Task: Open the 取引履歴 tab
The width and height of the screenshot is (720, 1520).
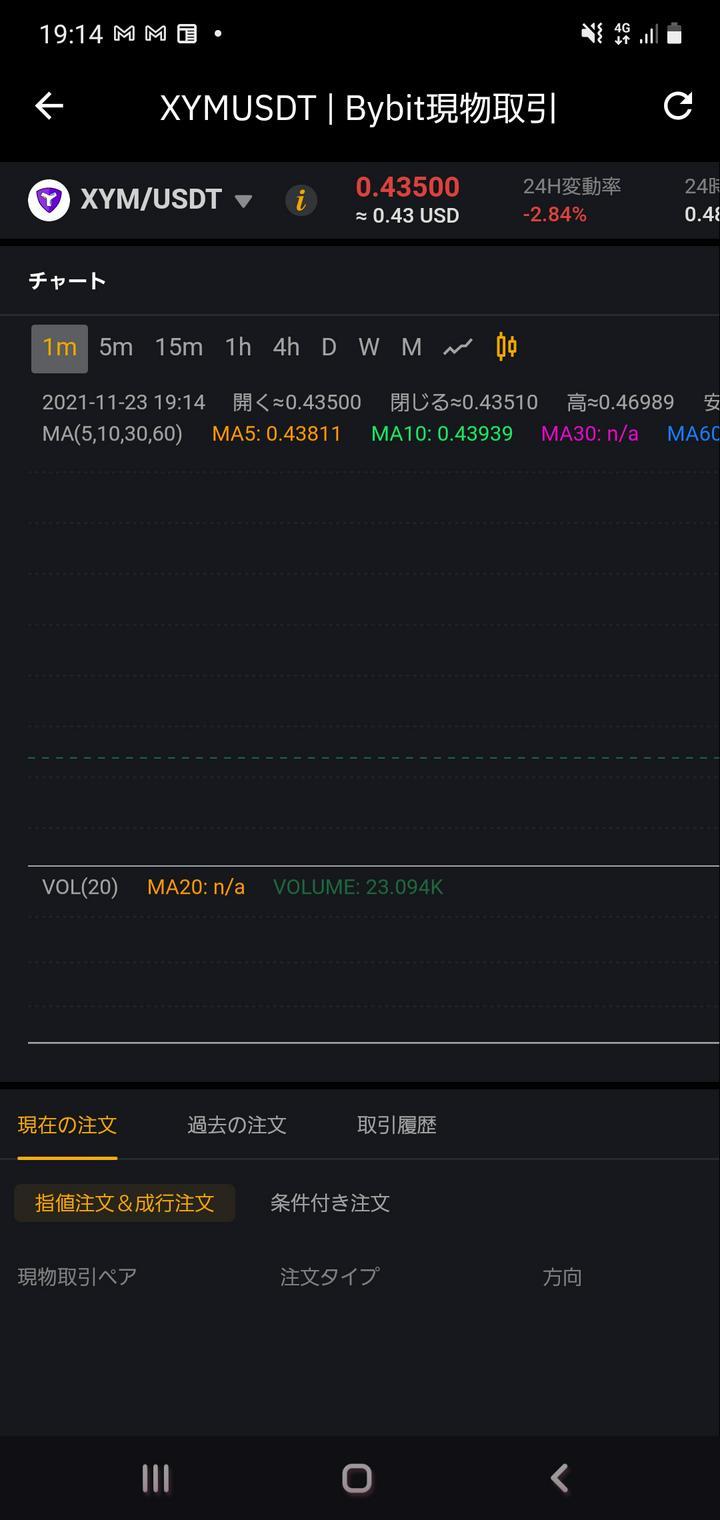Action: [397, 1125]
